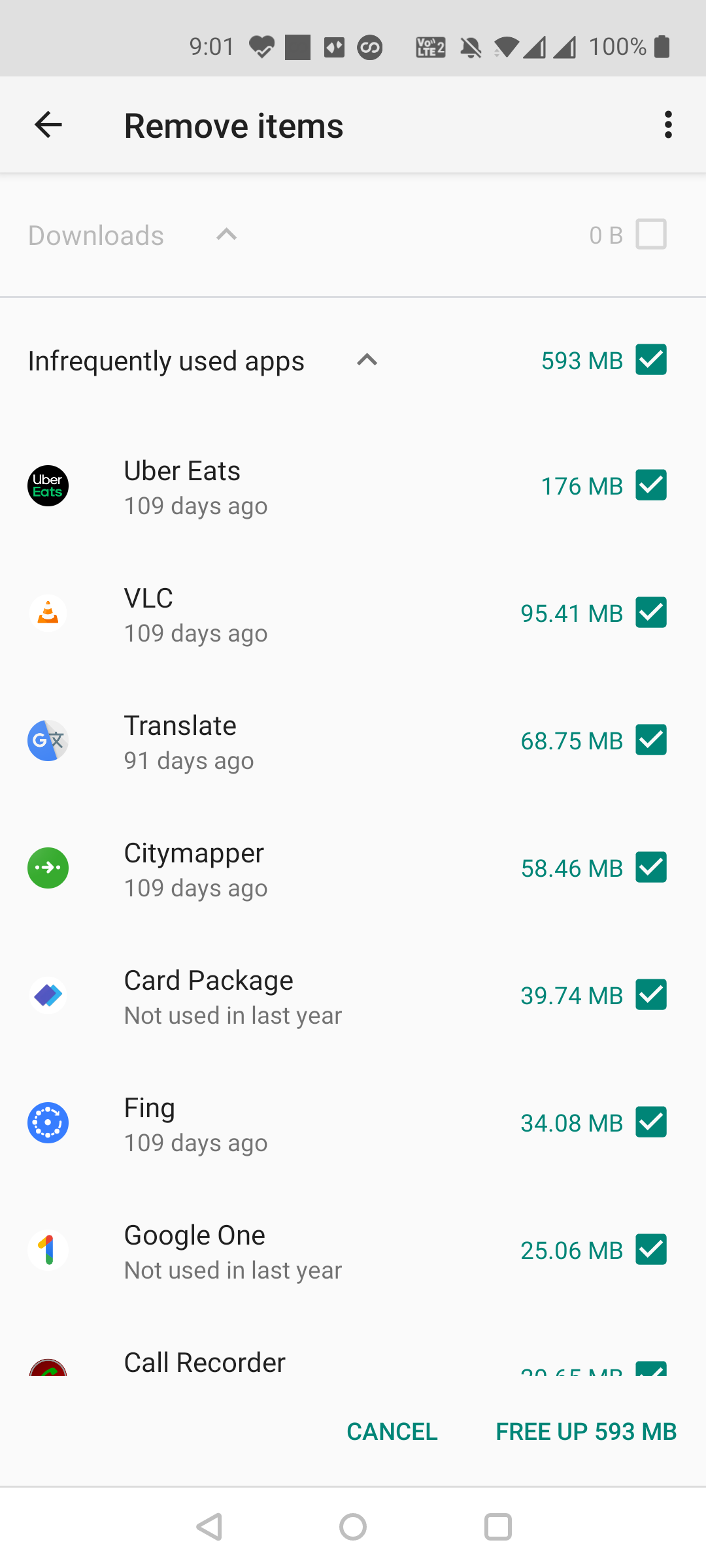Tap the Uber Eats app icon
Image resolution: width=706 pixels, height=1568 pixels.
tap(48, 485)
